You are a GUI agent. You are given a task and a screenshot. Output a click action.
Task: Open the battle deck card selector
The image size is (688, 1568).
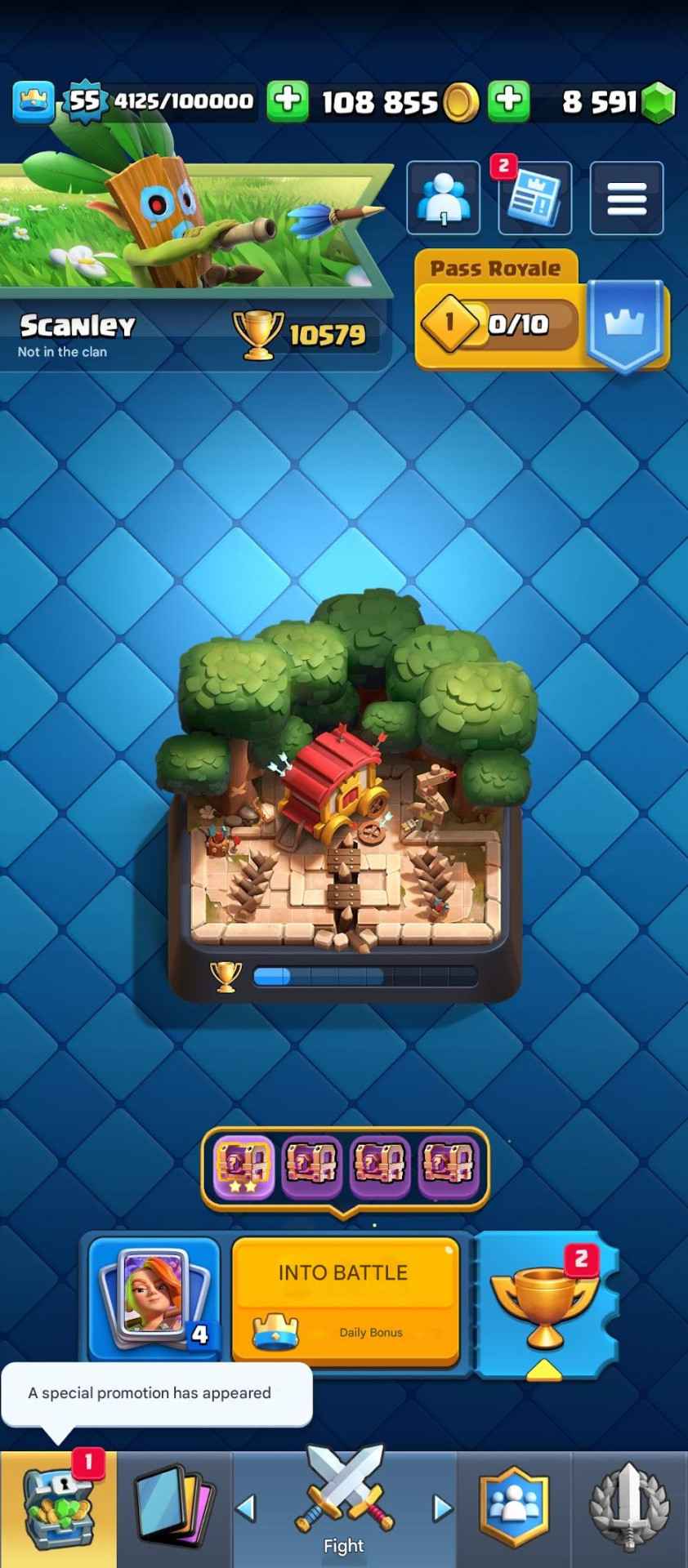[154, 1298]
